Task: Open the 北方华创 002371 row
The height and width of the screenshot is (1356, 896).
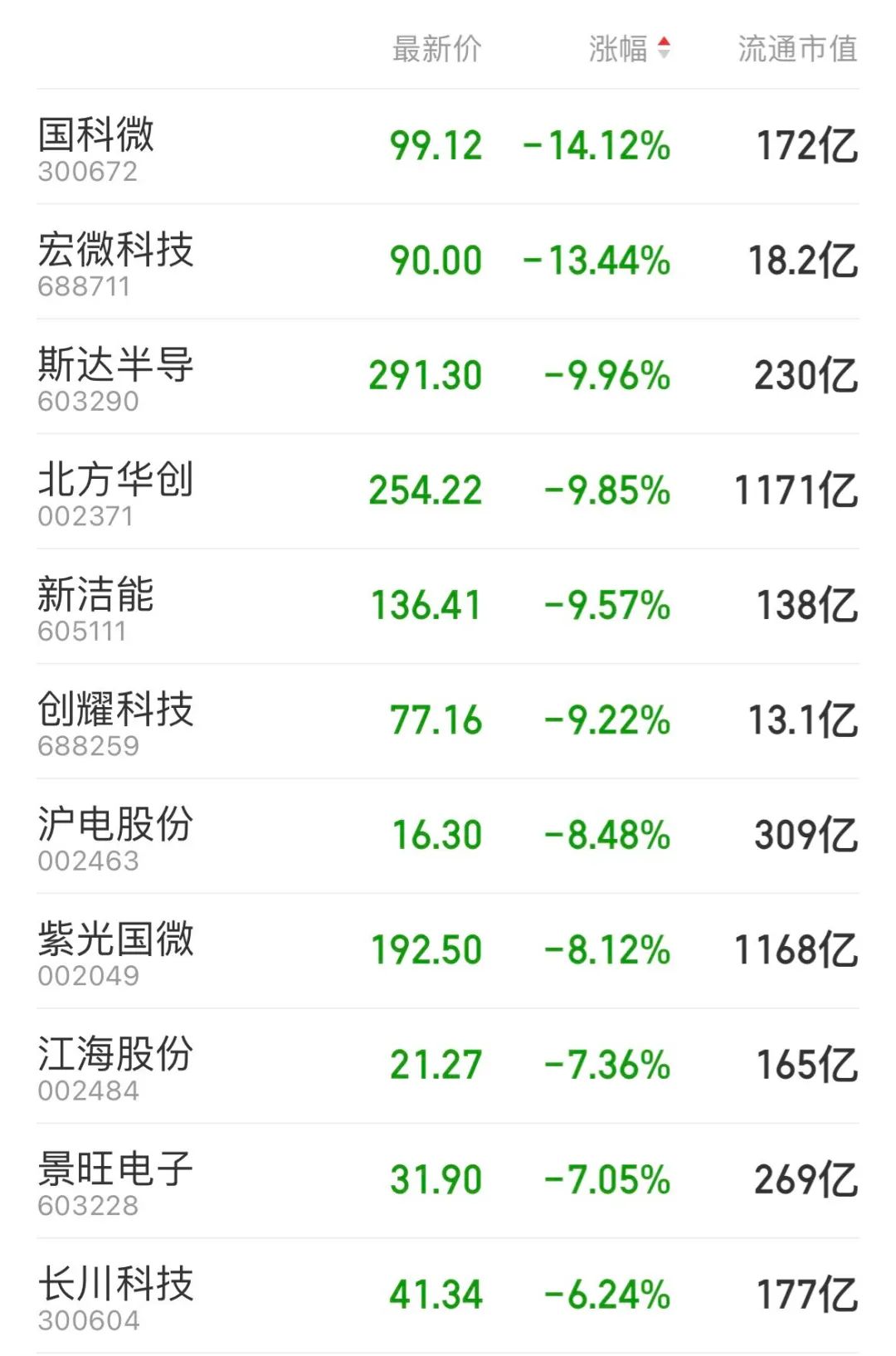Action: (448, 491)
